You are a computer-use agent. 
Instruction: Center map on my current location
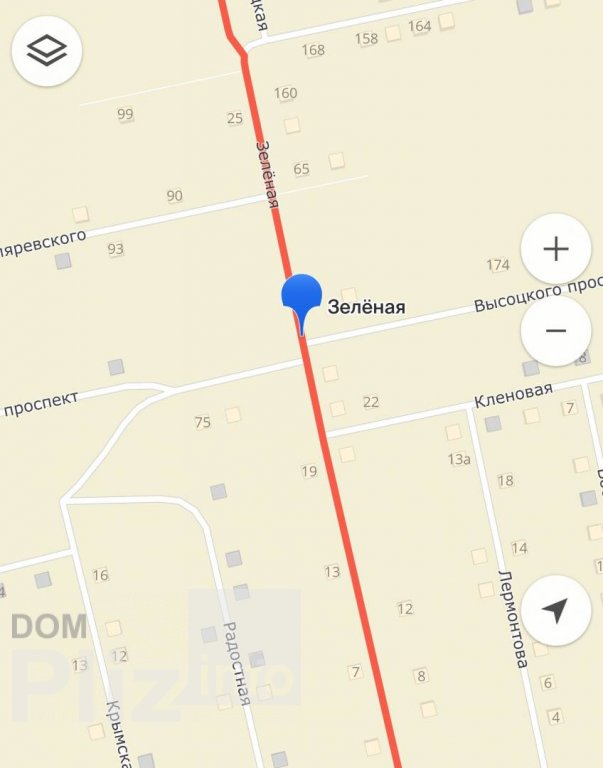(x=556, y=610)
